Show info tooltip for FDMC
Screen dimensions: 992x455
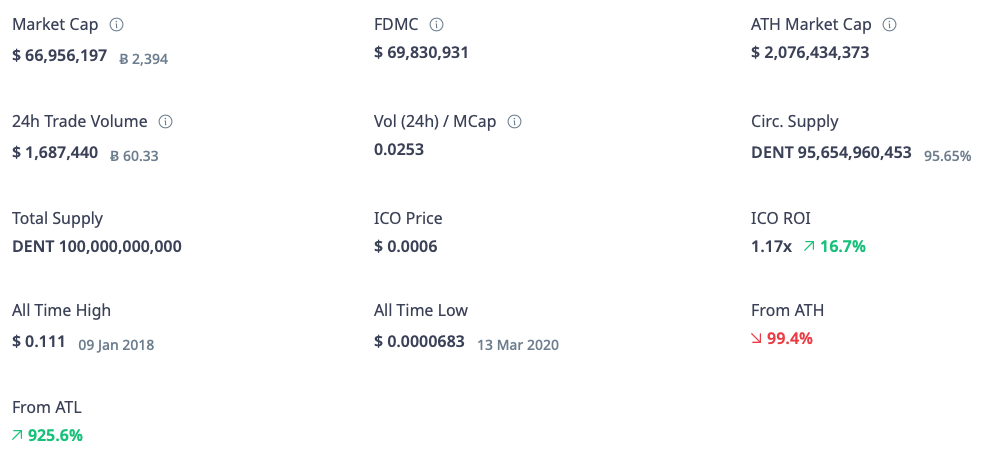click(436, 24)
